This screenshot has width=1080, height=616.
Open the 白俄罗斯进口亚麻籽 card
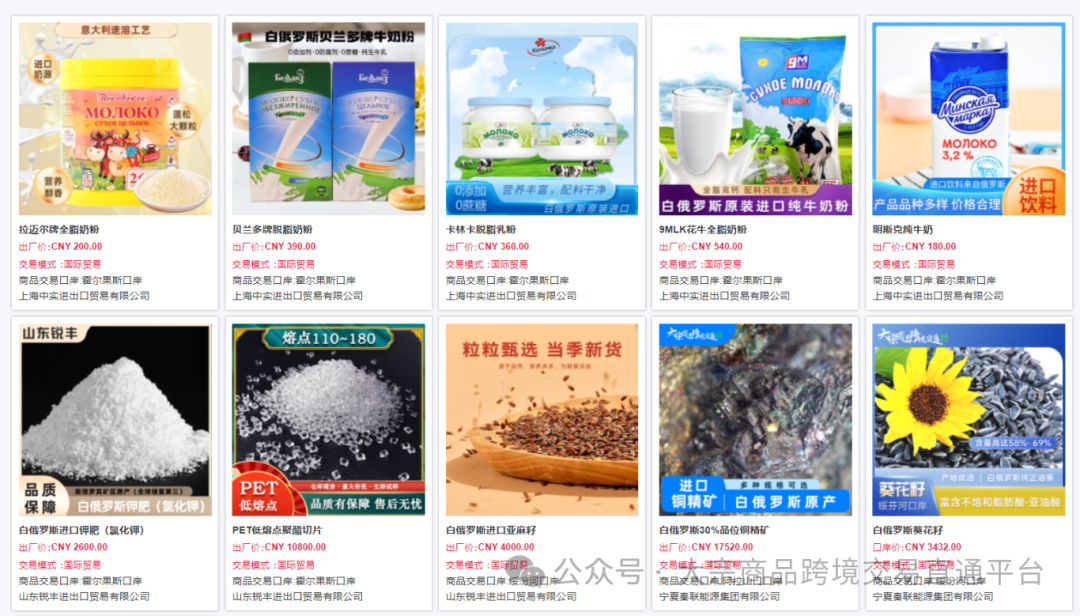pos(542,420)
